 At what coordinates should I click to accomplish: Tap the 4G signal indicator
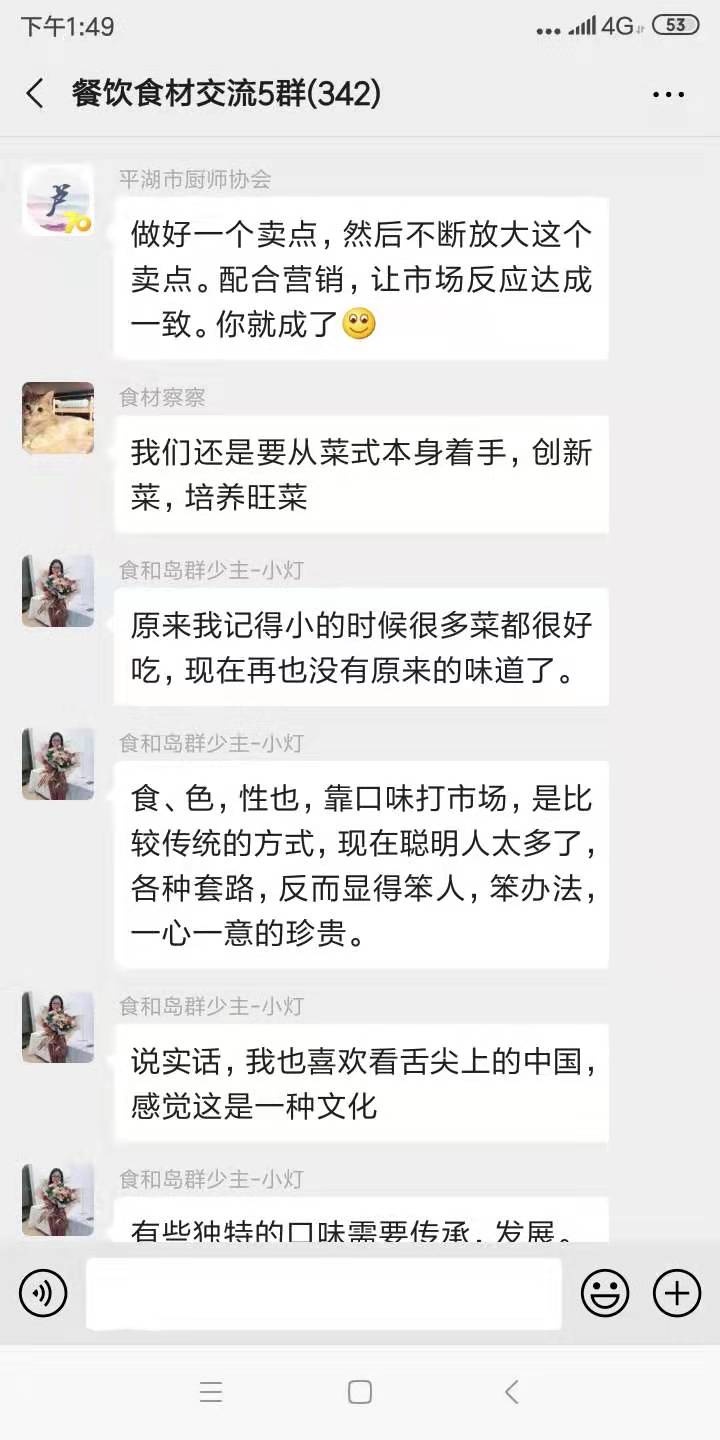[x=610, y=28]
